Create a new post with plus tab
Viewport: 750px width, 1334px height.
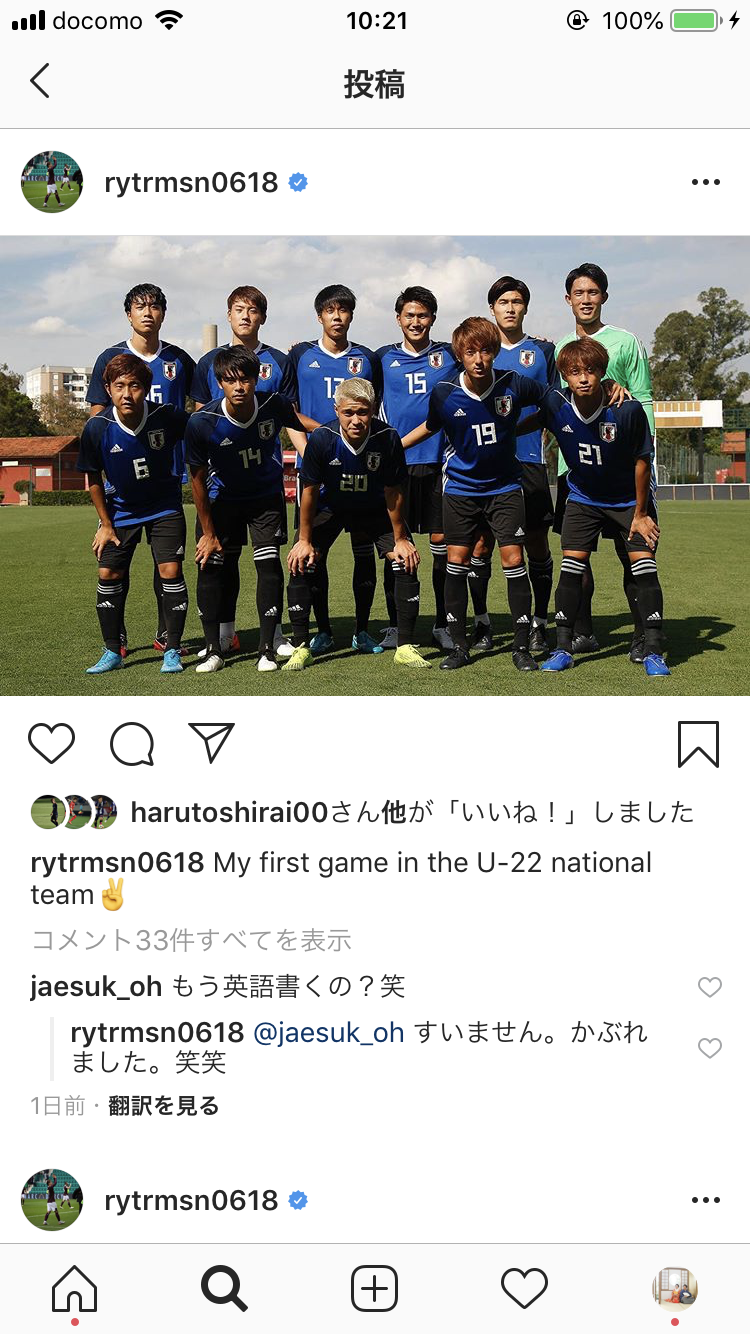[374, 1288]
